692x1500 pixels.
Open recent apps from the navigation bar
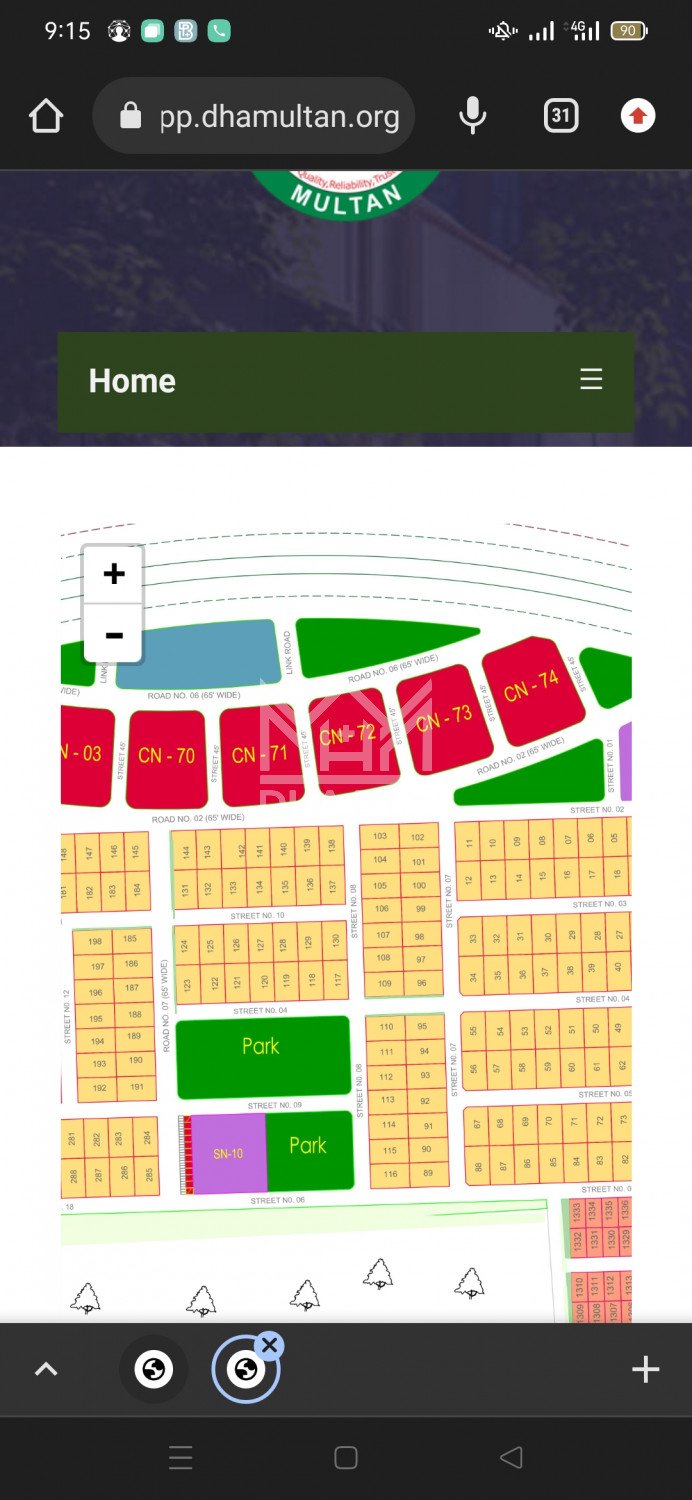point(181,1458)
